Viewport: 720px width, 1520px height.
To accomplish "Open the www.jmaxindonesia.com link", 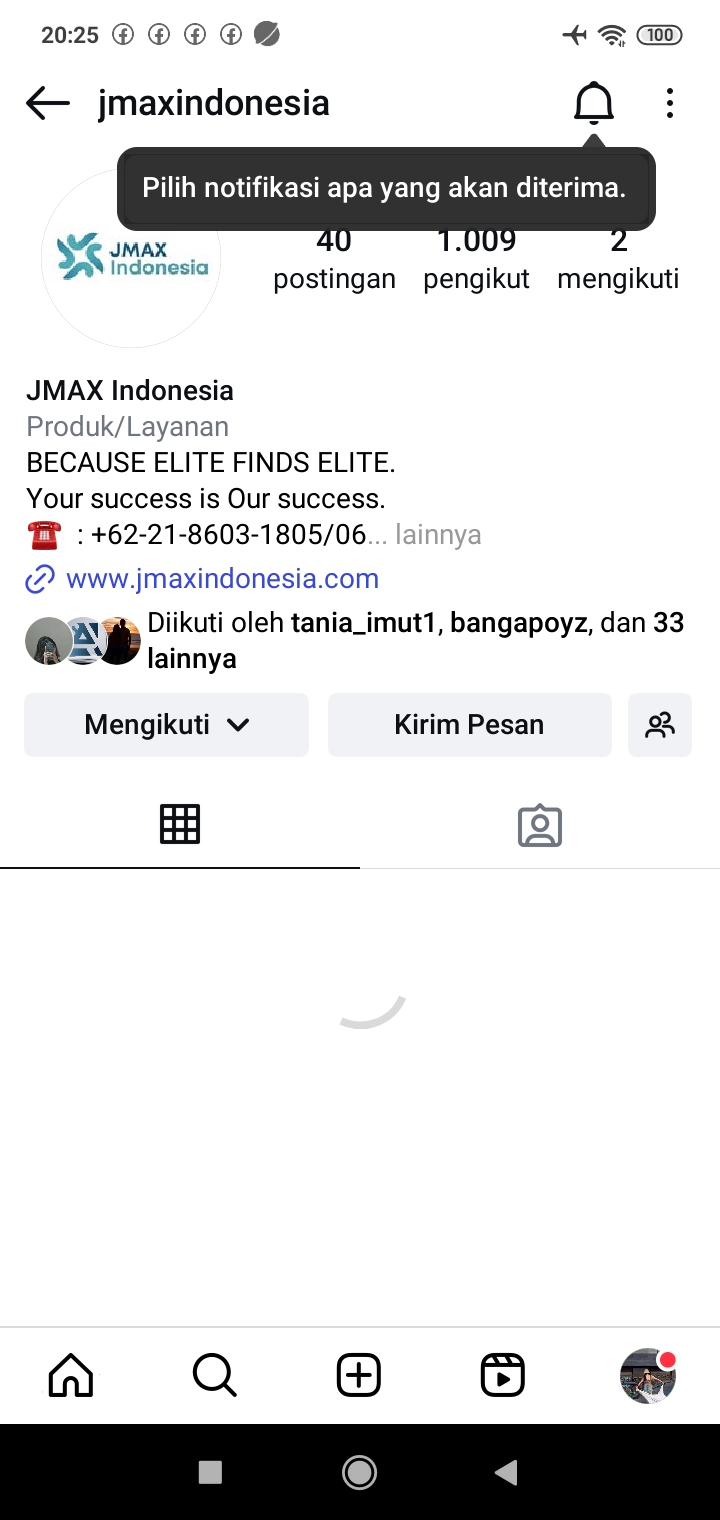I will [222, 578].
